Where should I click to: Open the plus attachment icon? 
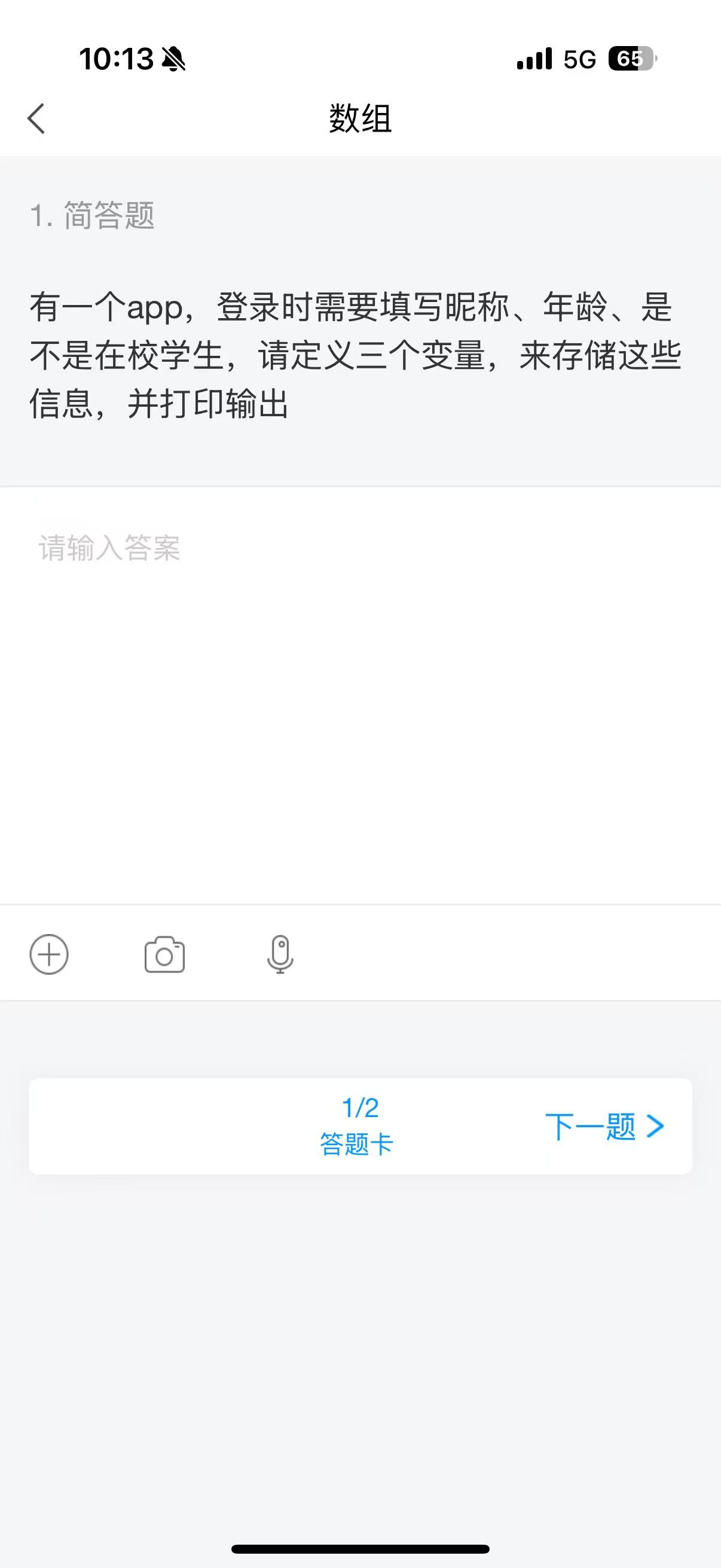click(49, 954)
